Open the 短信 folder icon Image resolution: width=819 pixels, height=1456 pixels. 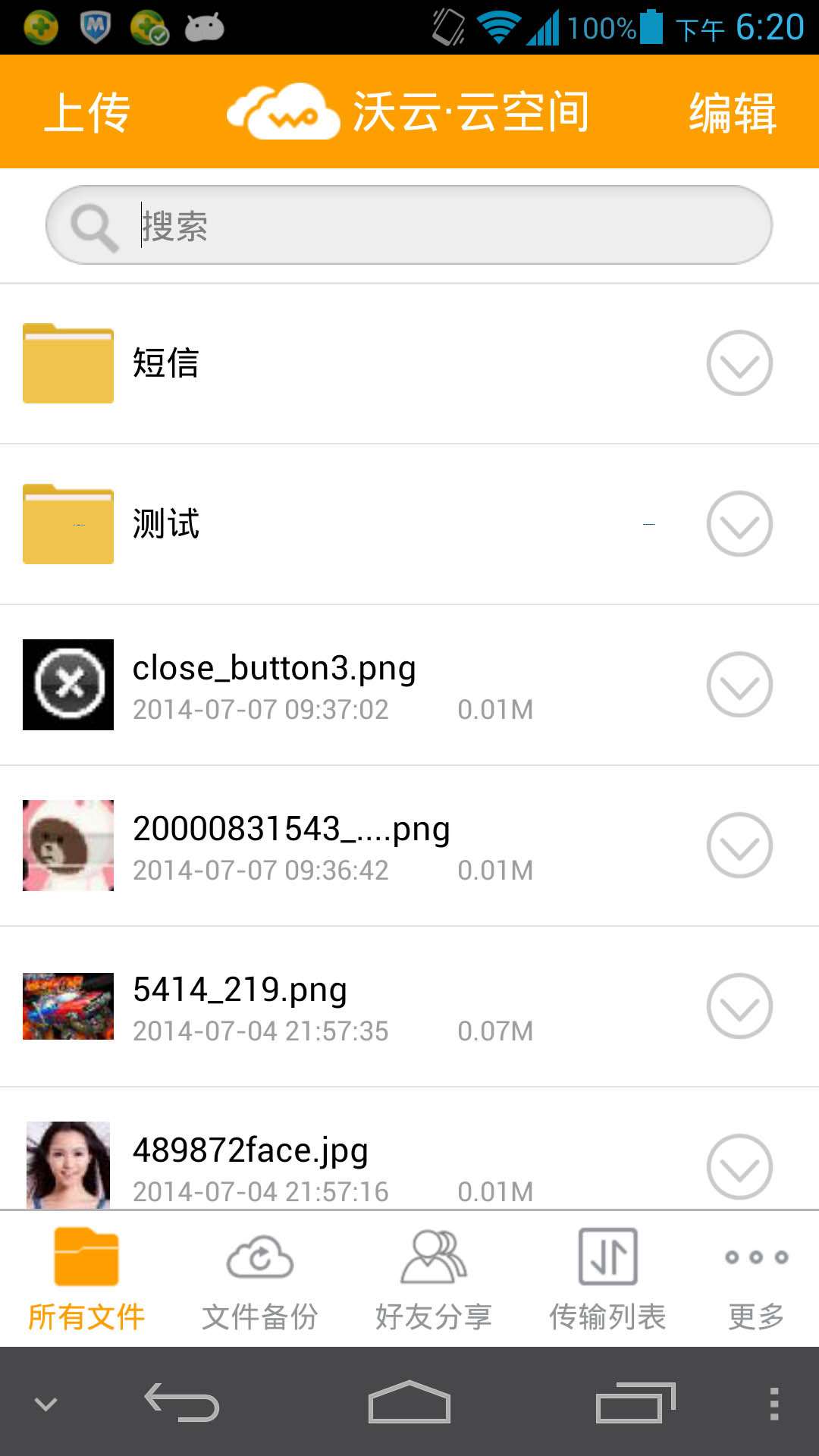point(67,362)
